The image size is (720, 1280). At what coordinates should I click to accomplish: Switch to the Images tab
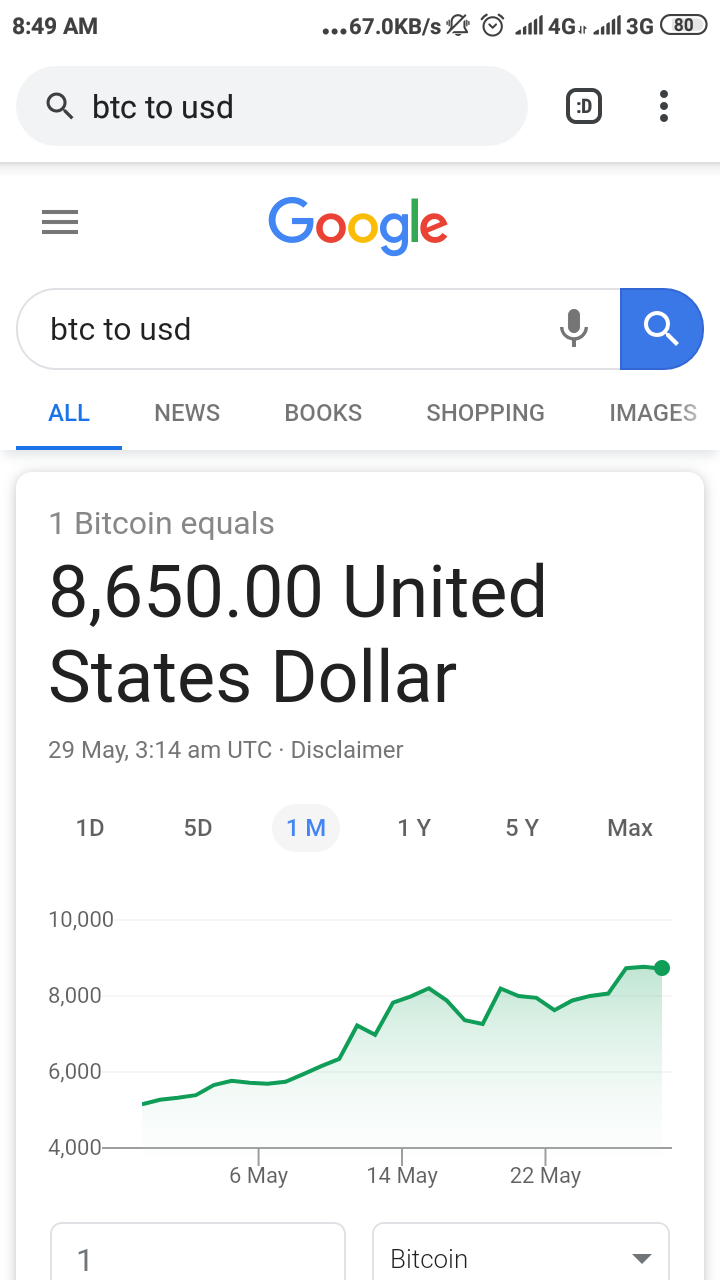pyautogui.click(x=653, y=413)
